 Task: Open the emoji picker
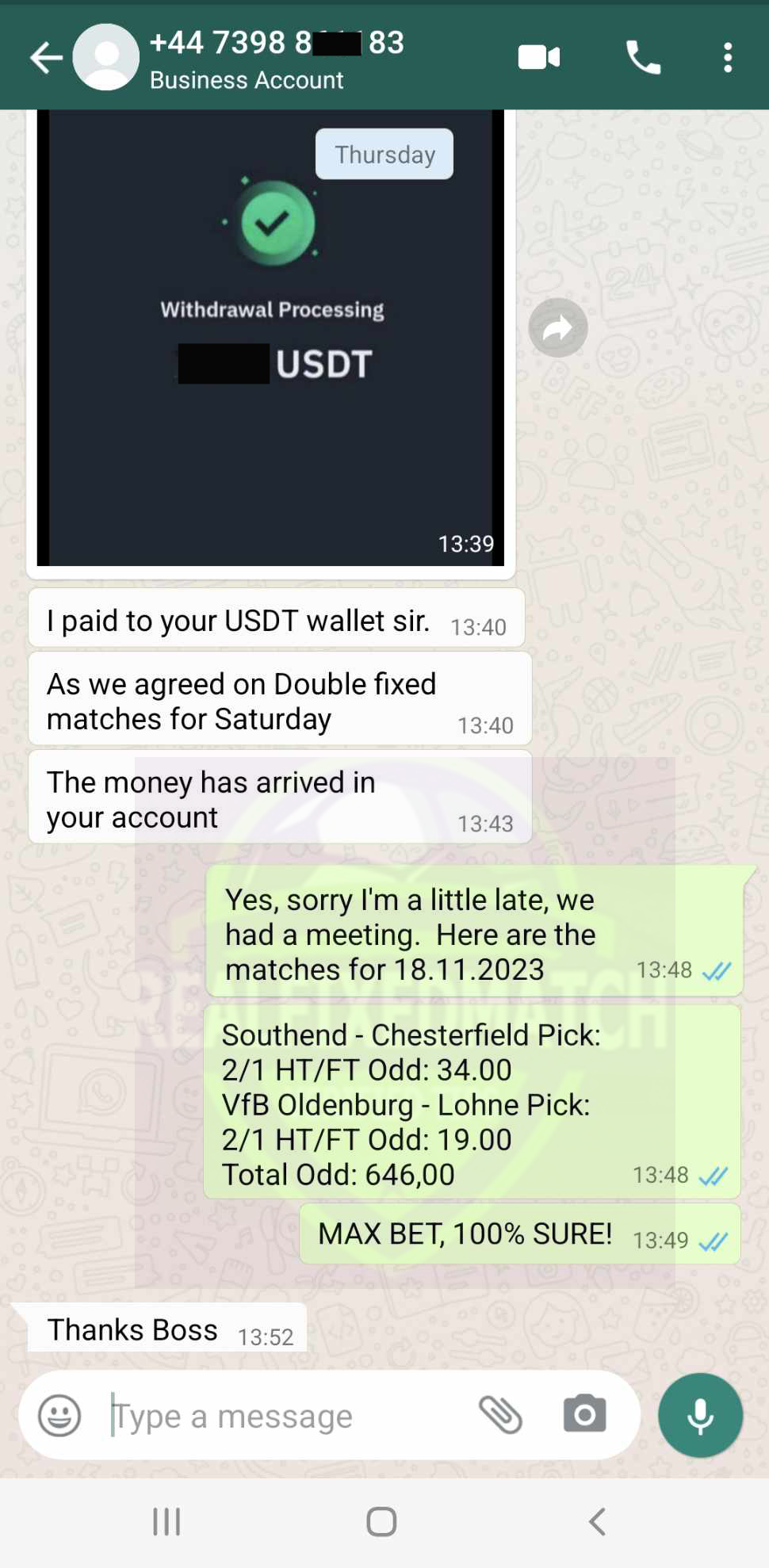(60, 1415)
